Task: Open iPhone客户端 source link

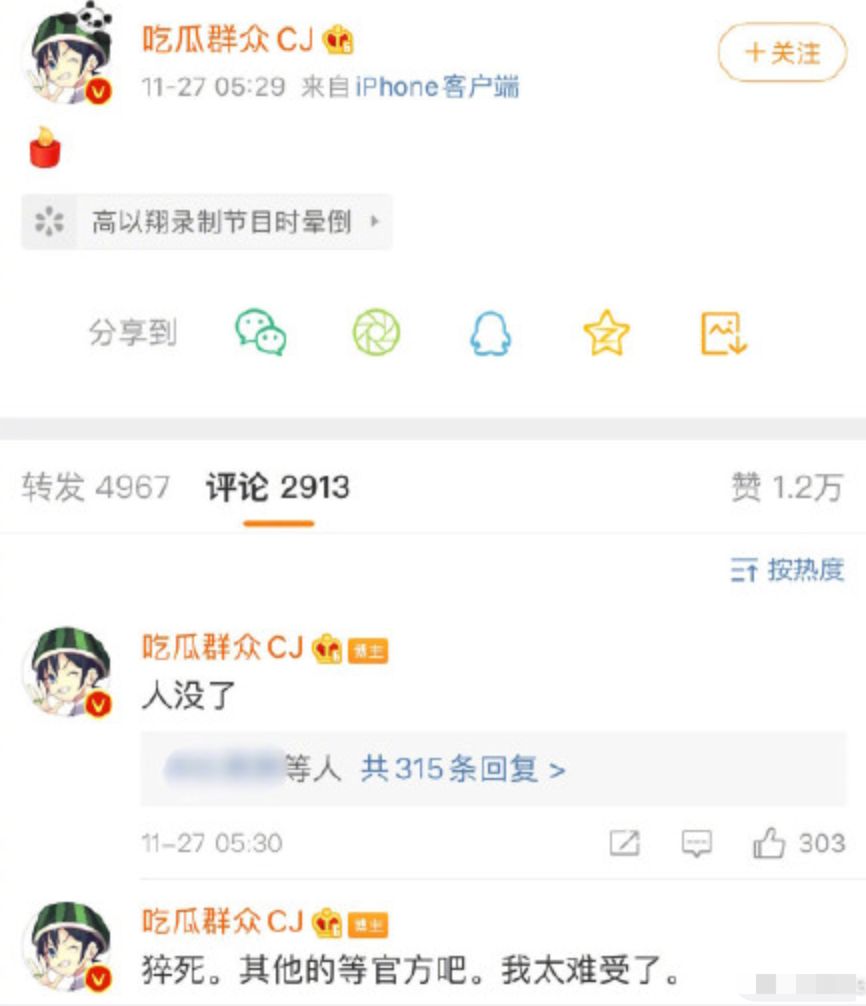Action: pos(437,87)
